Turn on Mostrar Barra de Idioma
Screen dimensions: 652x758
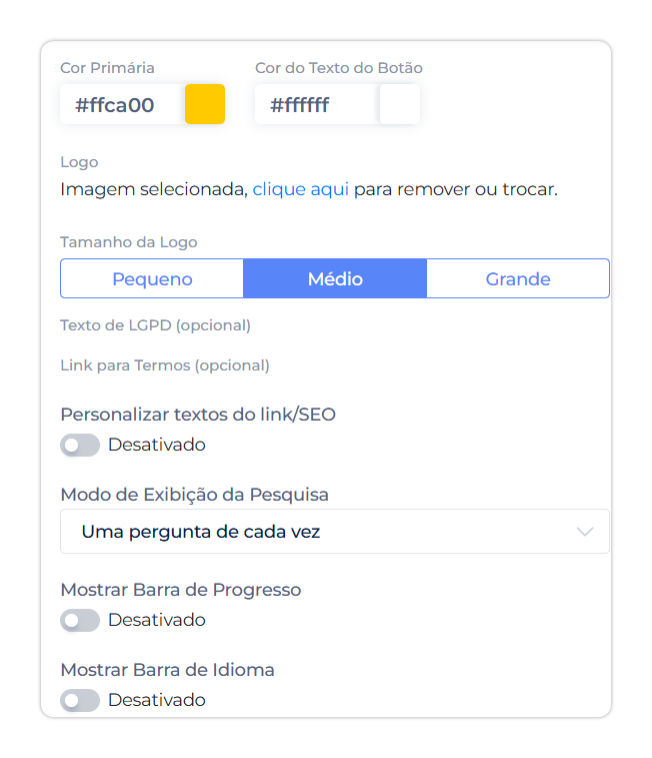[80, 700]
